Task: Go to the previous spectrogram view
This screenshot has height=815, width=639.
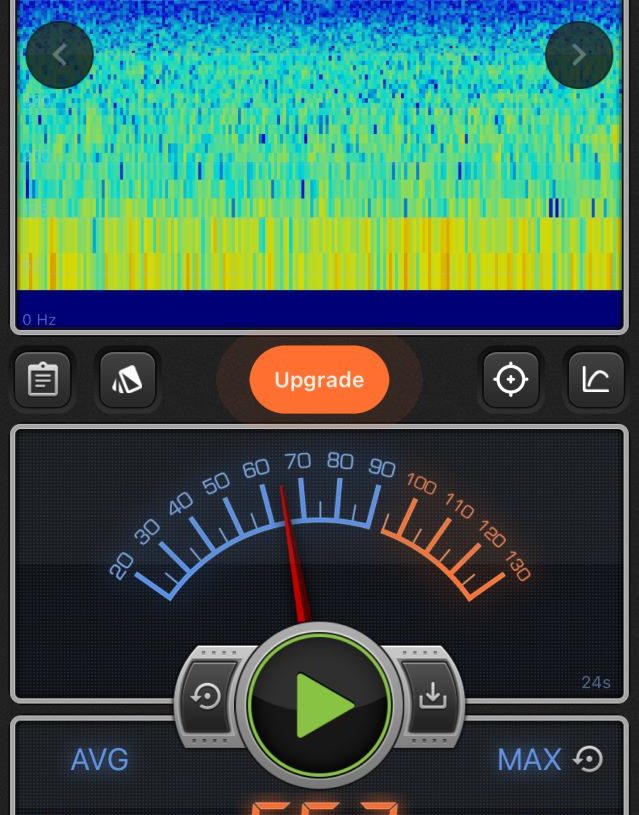Action: click(x=59, y=55)
